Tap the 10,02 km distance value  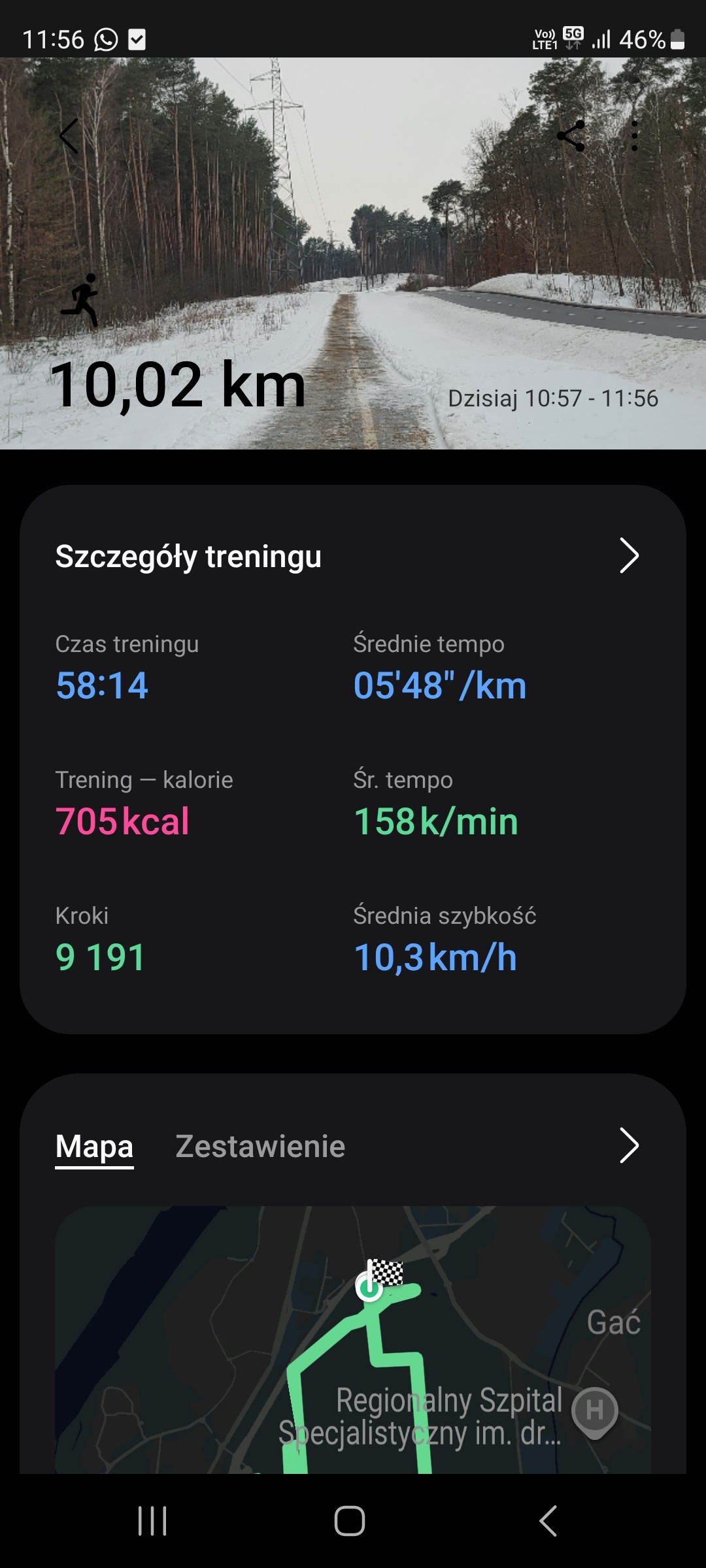(x=178, y=385)
